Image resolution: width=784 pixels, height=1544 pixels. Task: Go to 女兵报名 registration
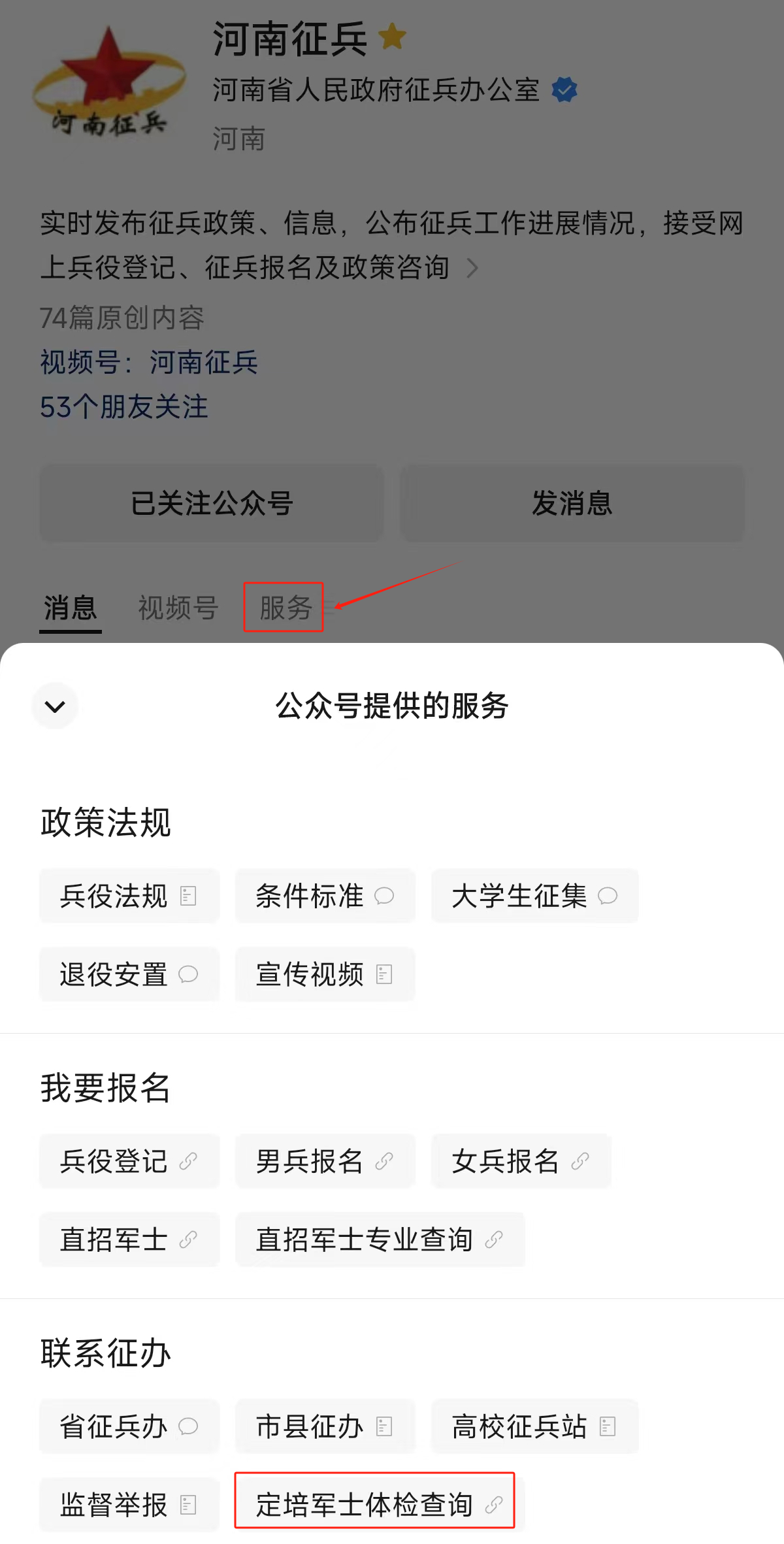(x=521, y=1161)
